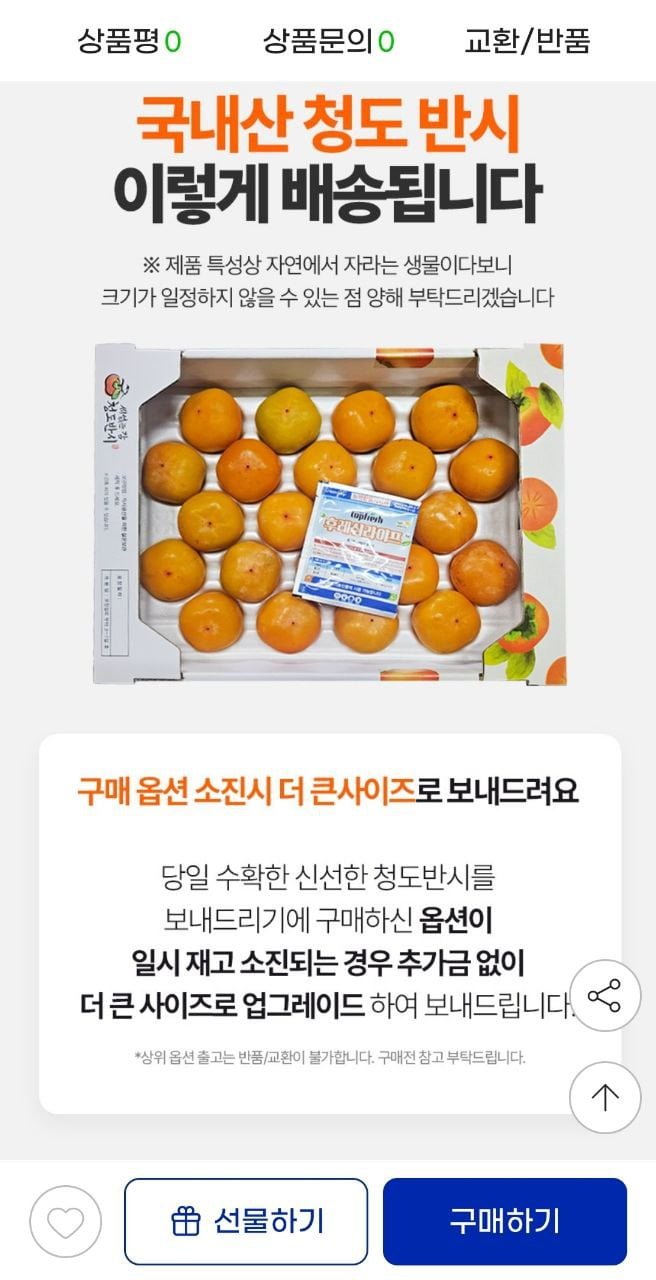Jump back to top of page
Viewport: 656px width, 1280px height.
pyautogui.click(x=604, y=1096)
